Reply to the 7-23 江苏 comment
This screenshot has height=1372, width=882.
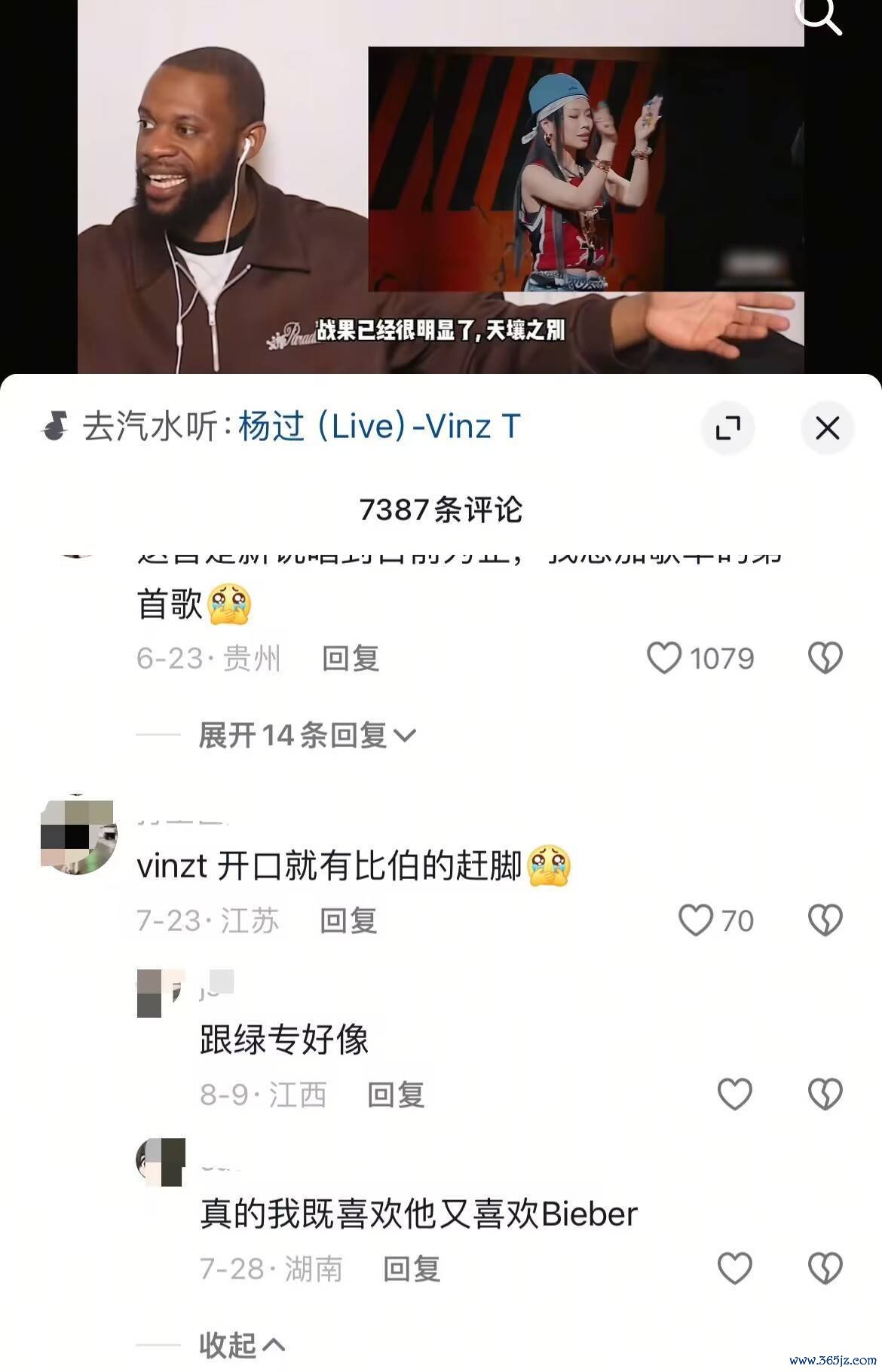tap(348, 920)
